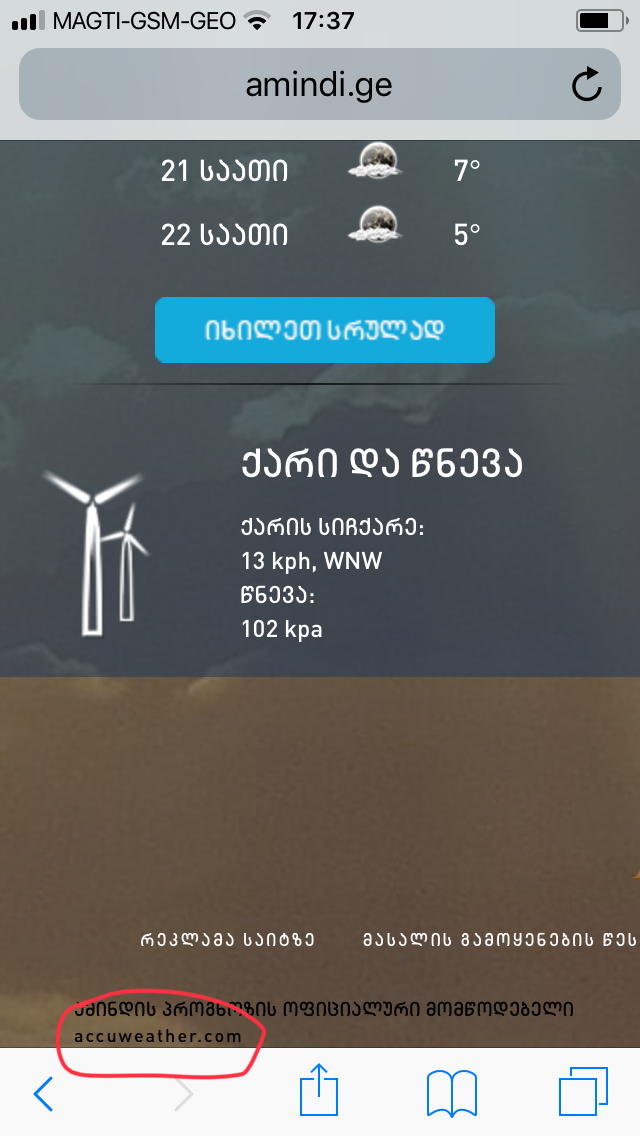This screenshot has width=640, height=1136.
Task: Show open Safari tabs
Action: point(583,1092)
